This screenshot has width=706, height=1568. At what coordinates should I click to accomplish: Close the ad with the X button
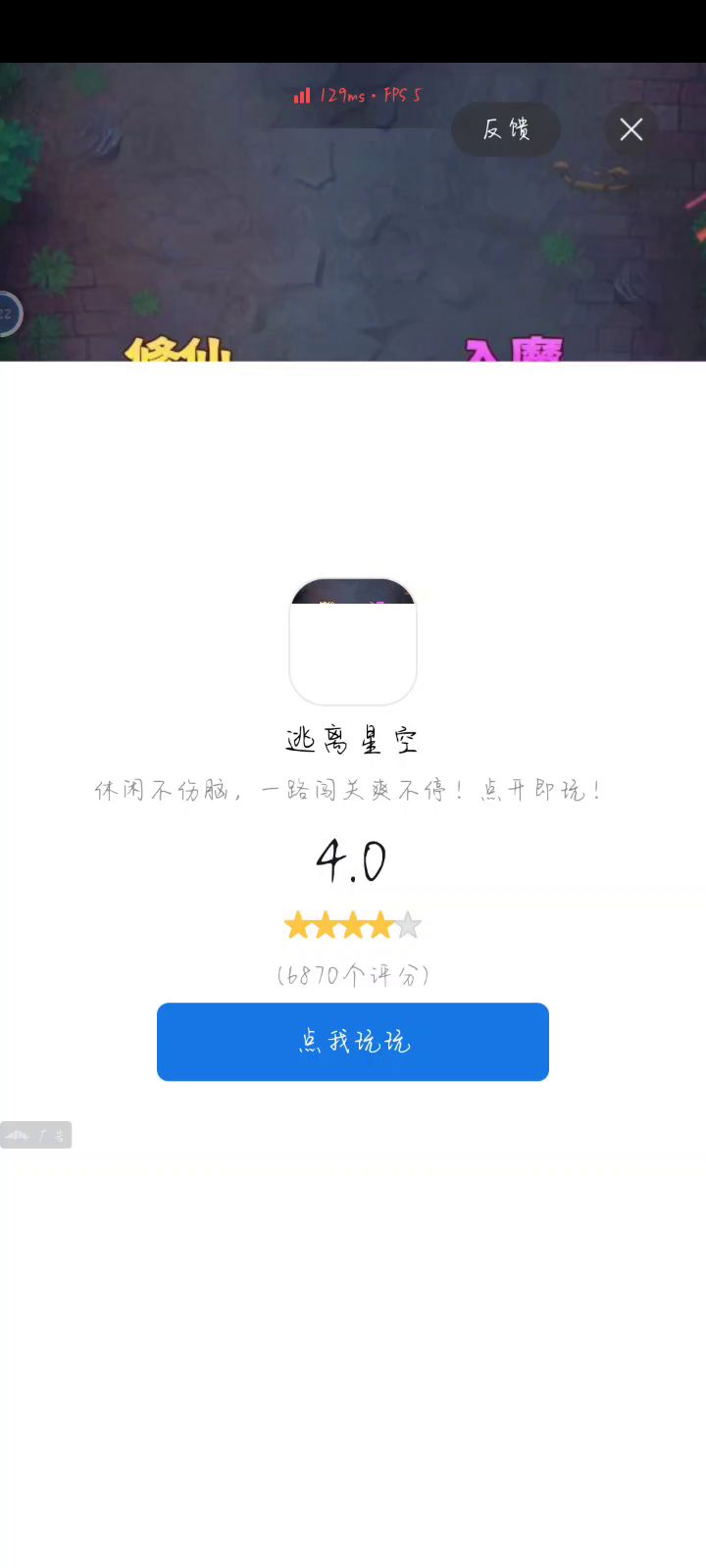coord(631,129)
